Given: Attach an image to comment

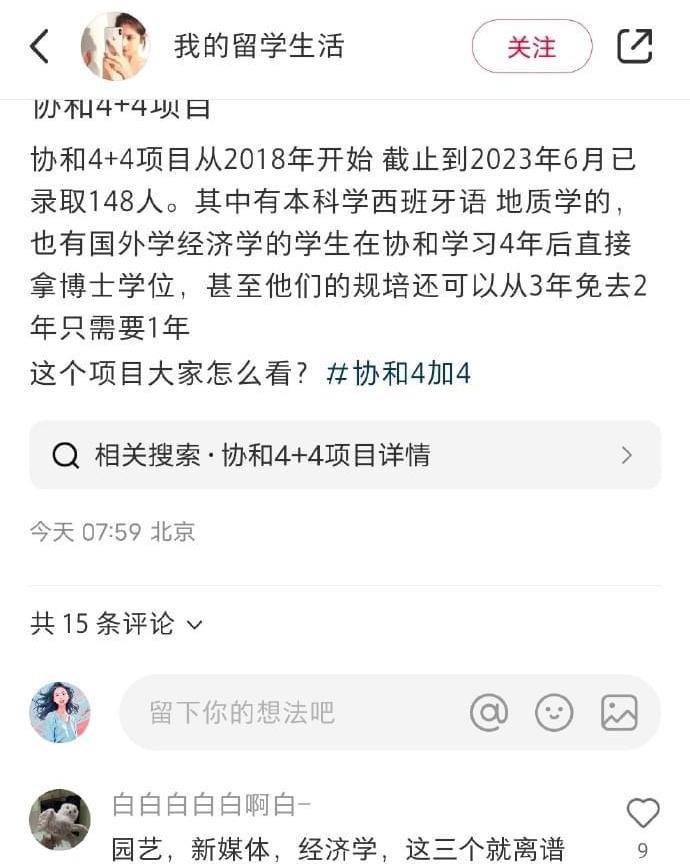Looking at the screenshot, I should [x=619, y=713].
